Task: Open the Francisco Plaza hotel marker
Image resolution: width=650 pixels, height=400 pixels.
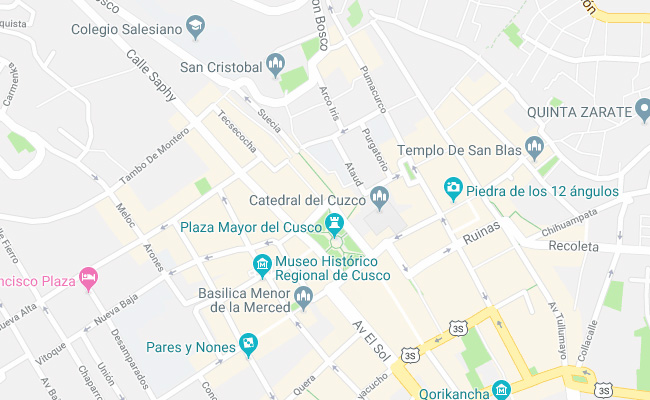Action: (x=89, y=277)
